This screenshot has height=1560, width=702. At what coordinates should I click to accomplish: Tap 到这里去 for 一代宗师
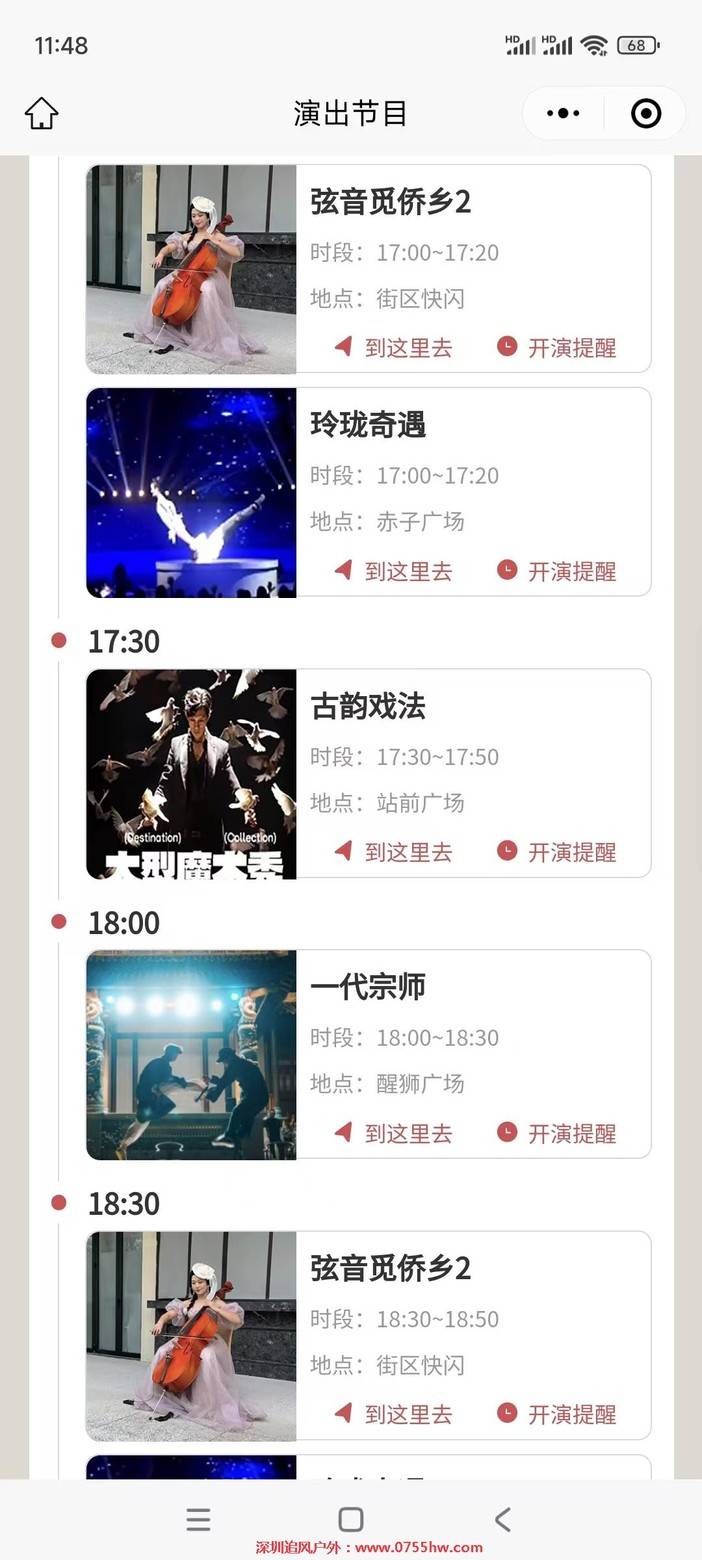tap(394, 1133)
